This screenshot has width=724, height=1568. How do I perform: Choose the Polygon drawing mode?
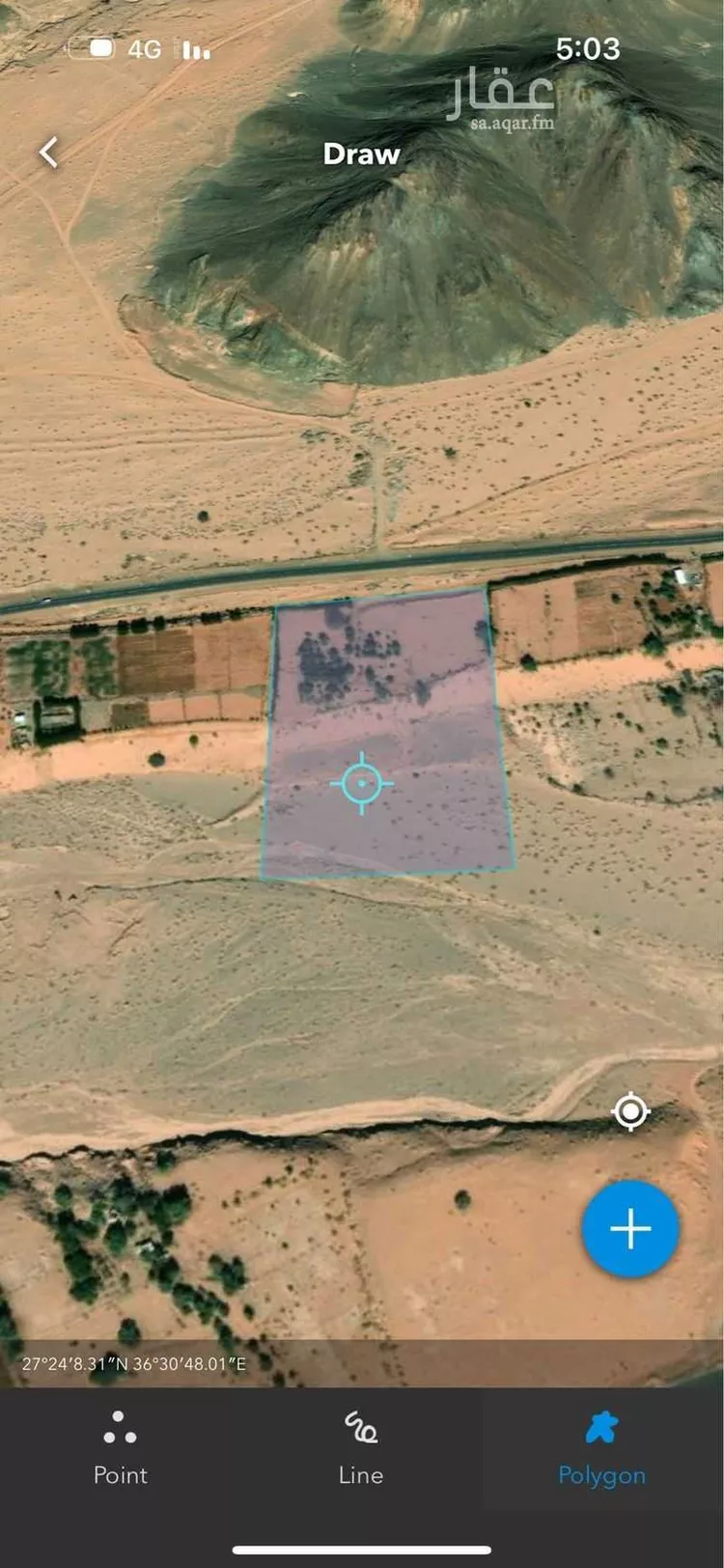pyautogui.click(x=601, y=1448)
